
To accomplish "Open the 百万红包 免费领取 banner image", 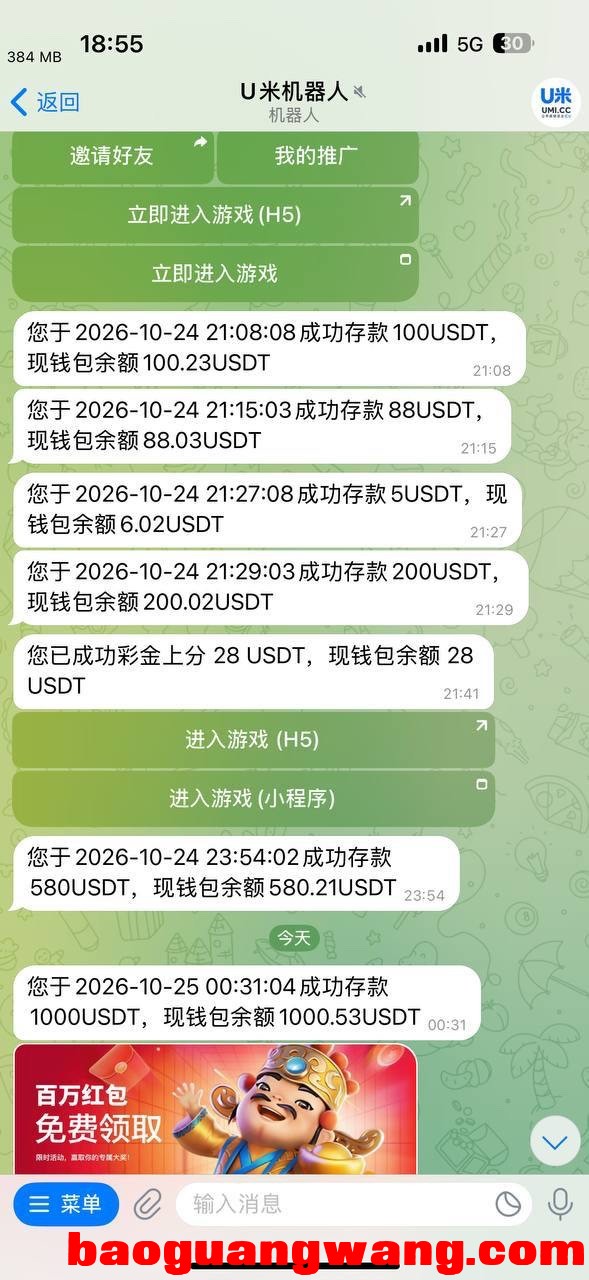I will point(215,1109).
